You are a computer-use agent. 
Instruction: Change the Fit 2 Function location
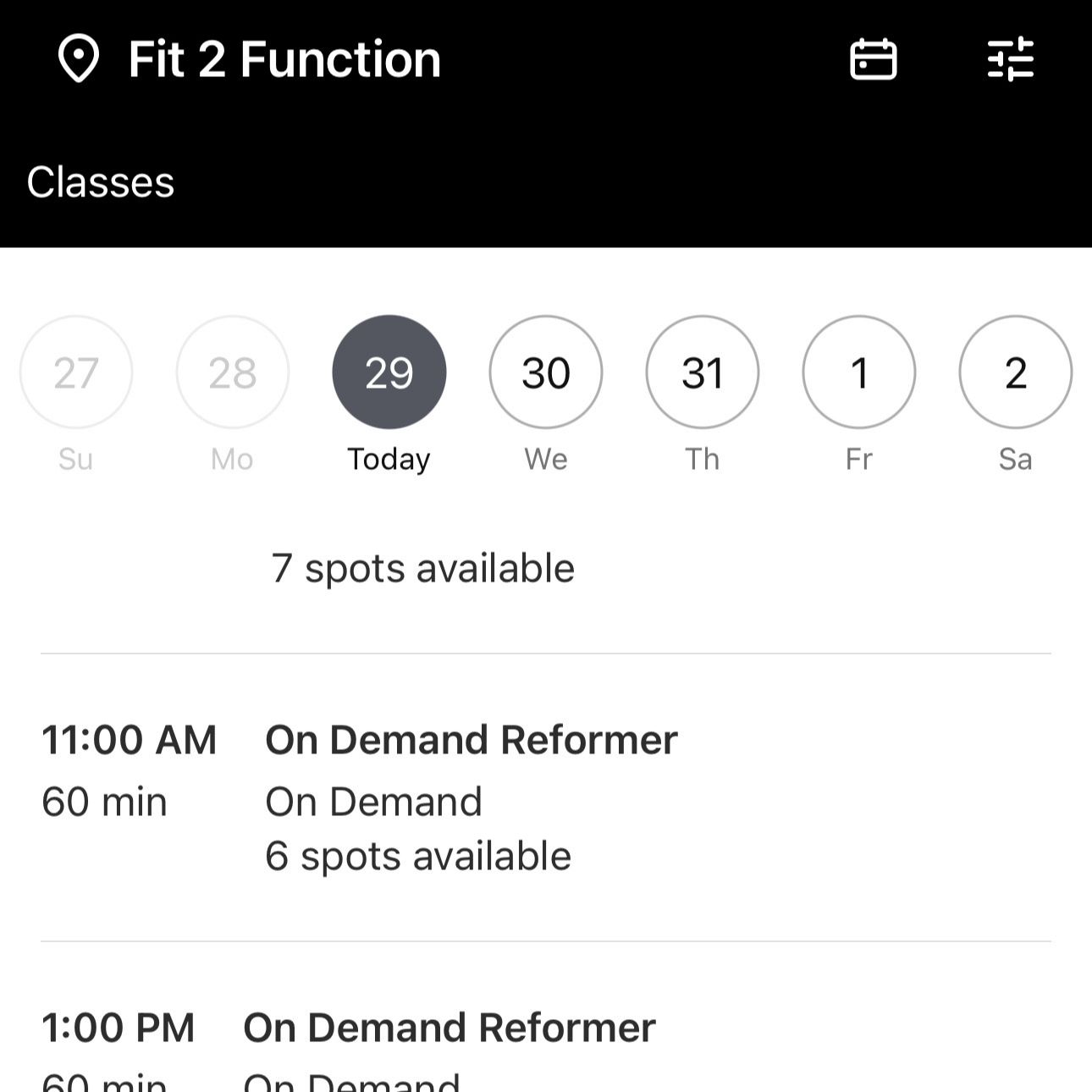pos(250,59)
